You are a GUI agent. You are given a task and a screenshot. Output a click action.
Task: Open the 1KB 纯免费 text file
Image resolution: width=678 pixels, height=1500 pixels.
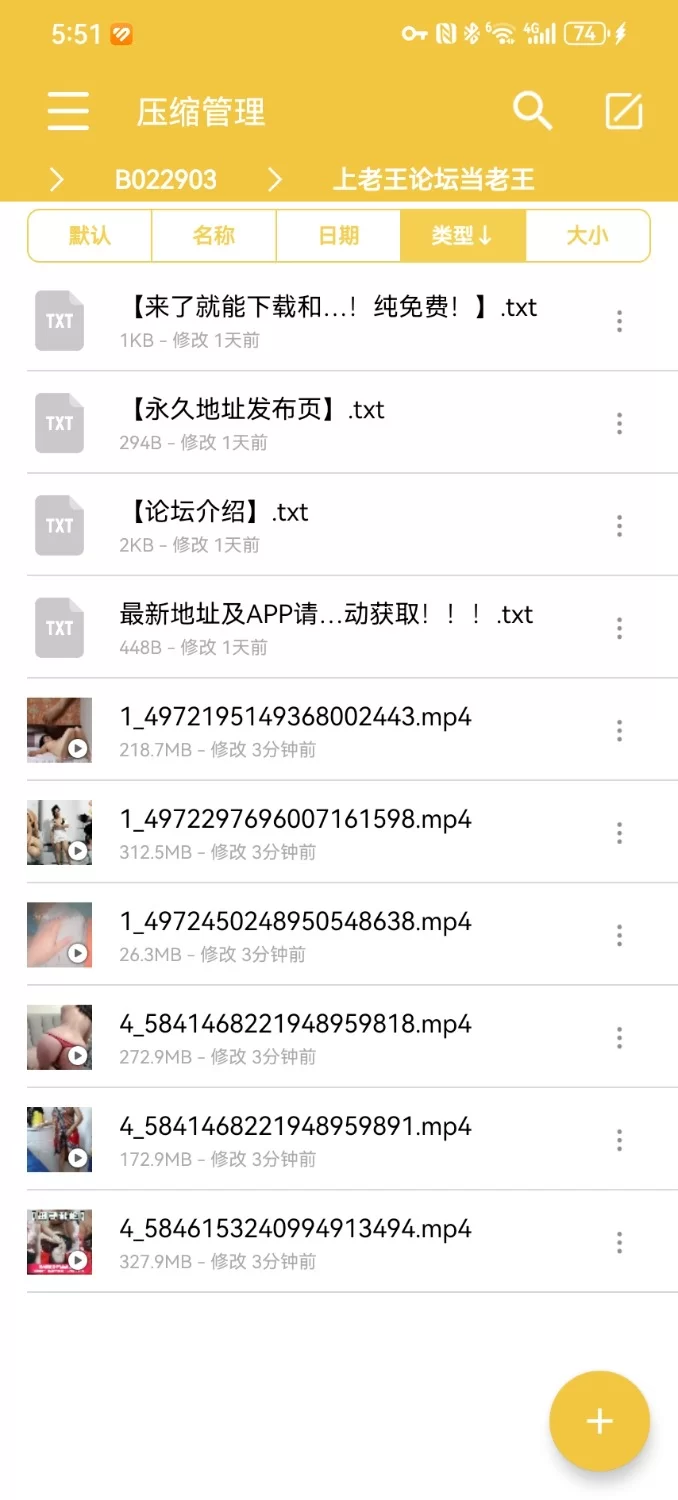click(328, 308)
